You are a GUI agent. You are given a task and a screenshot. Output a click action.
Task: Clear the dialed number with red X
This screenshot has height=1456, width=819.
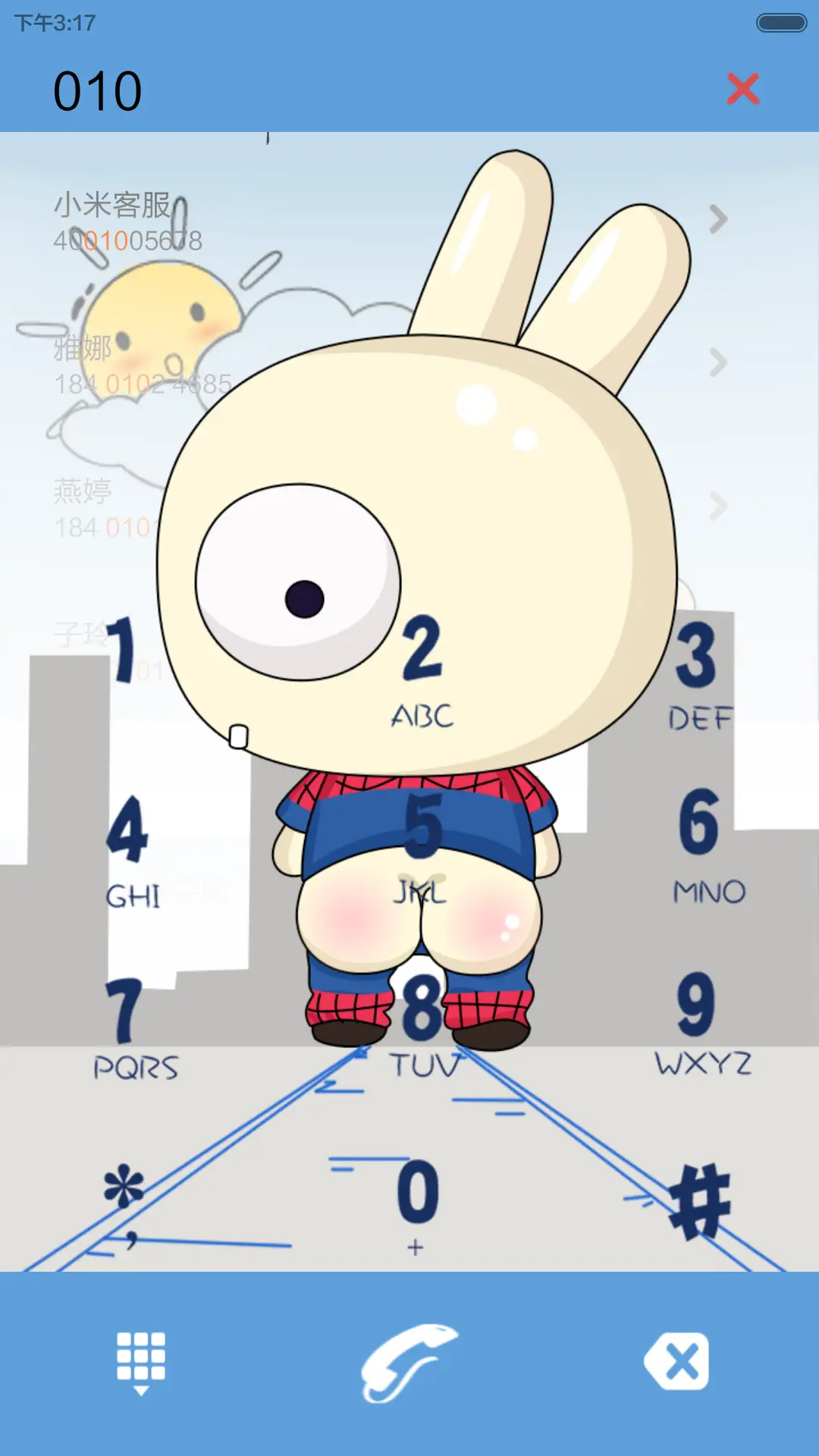(742, 89)
